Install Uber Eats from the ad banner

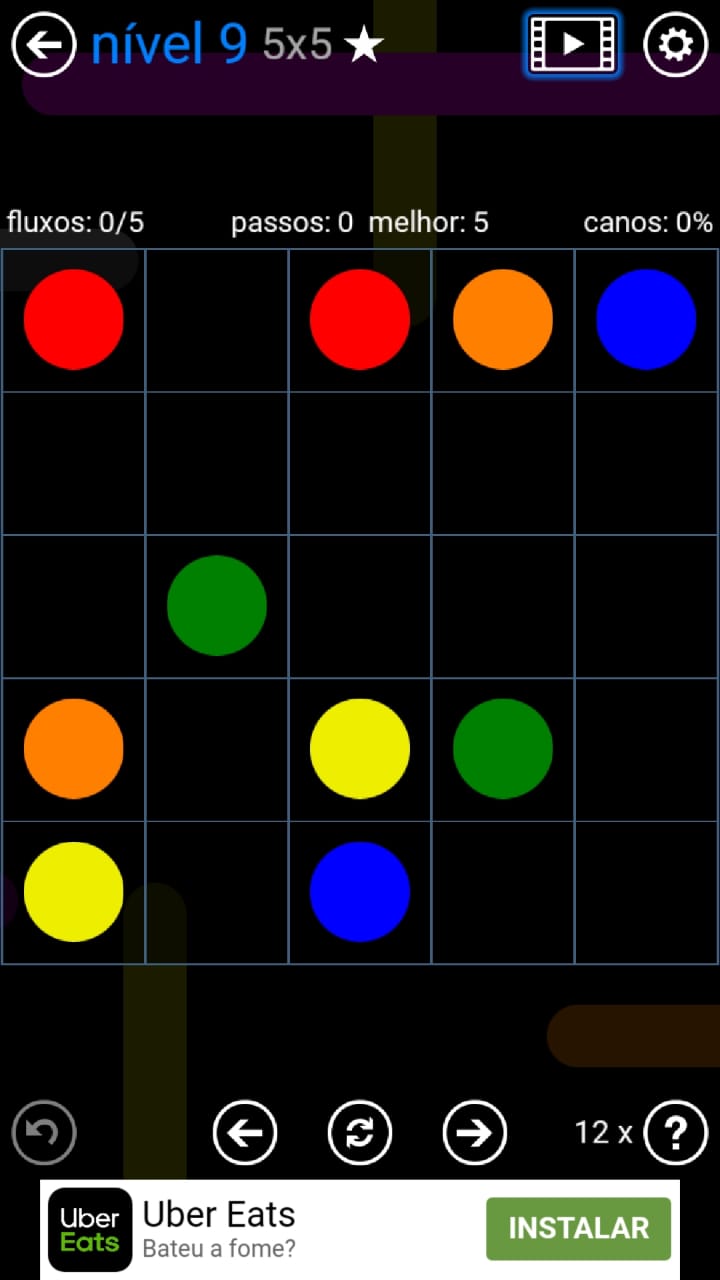click(578, 1228)
